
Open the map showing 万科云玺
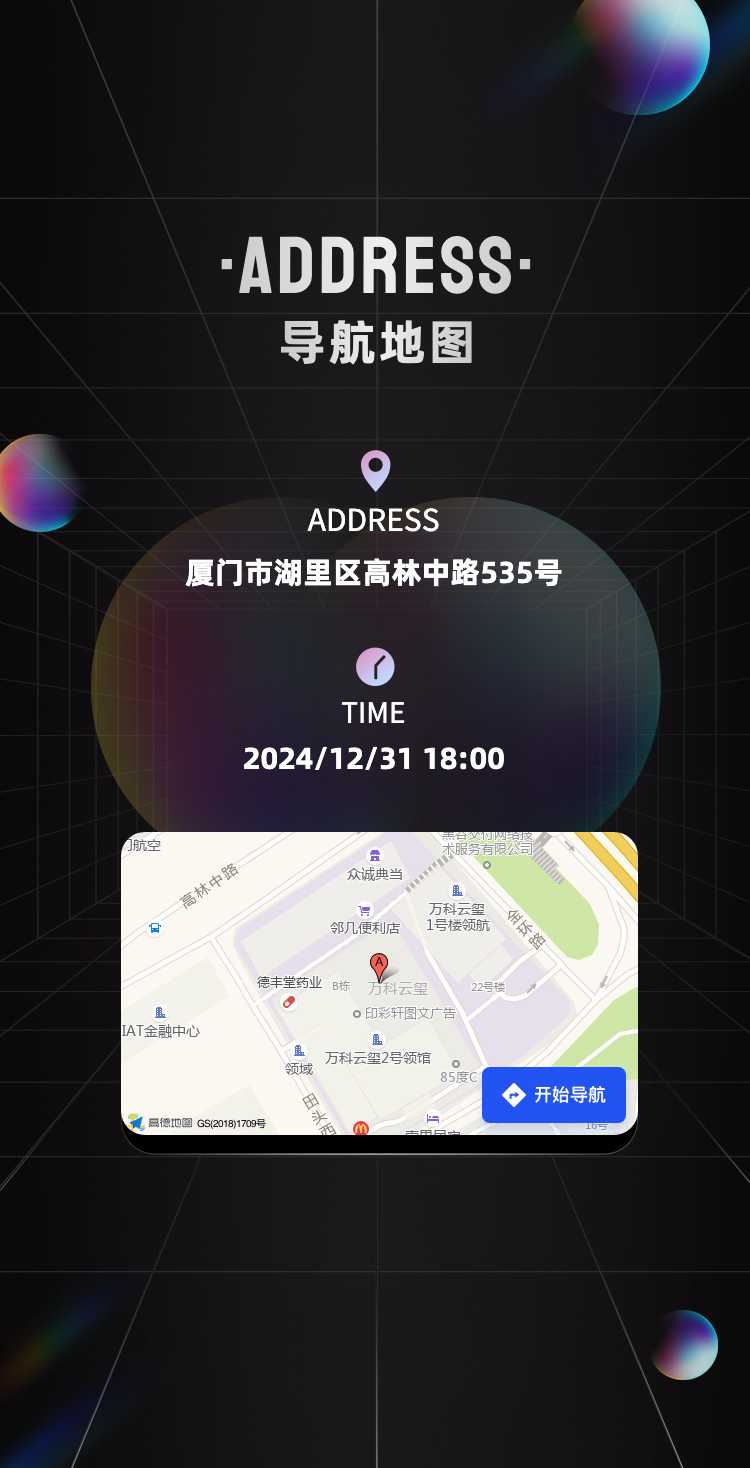(x=379, y=983)
